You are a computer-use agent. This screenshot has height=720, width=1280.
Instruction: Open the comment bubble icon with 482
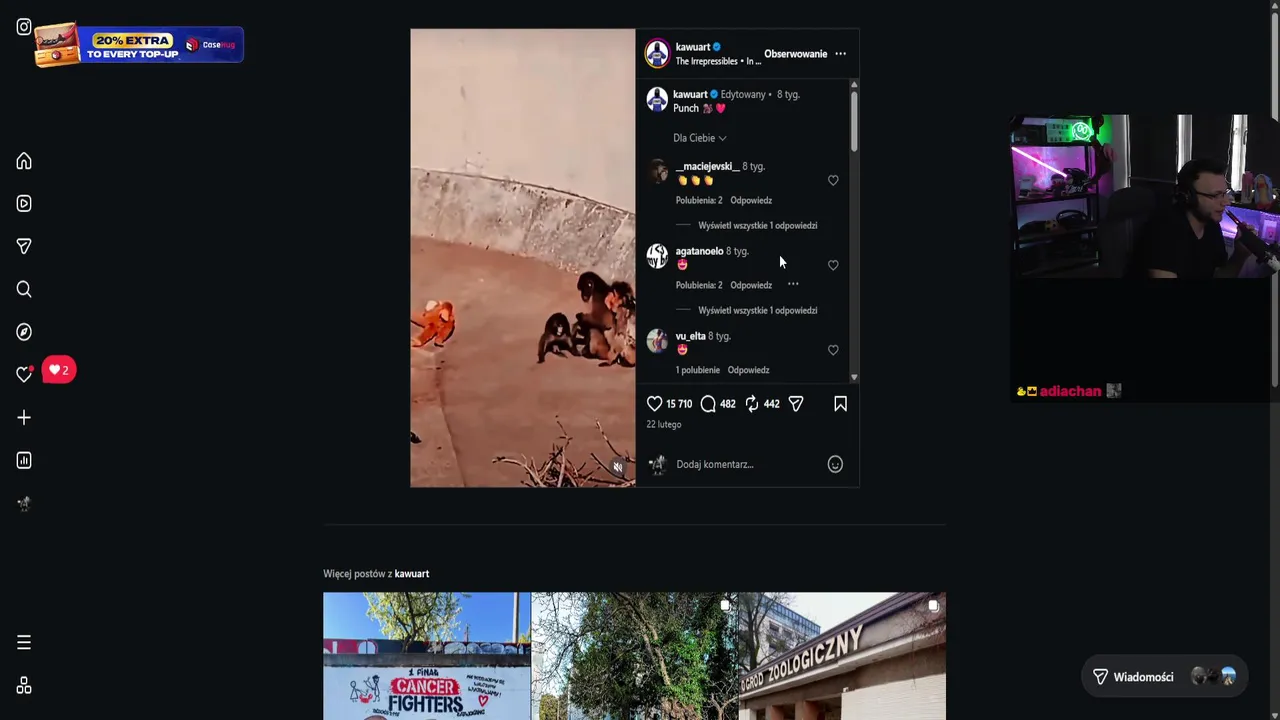point(708,404)
